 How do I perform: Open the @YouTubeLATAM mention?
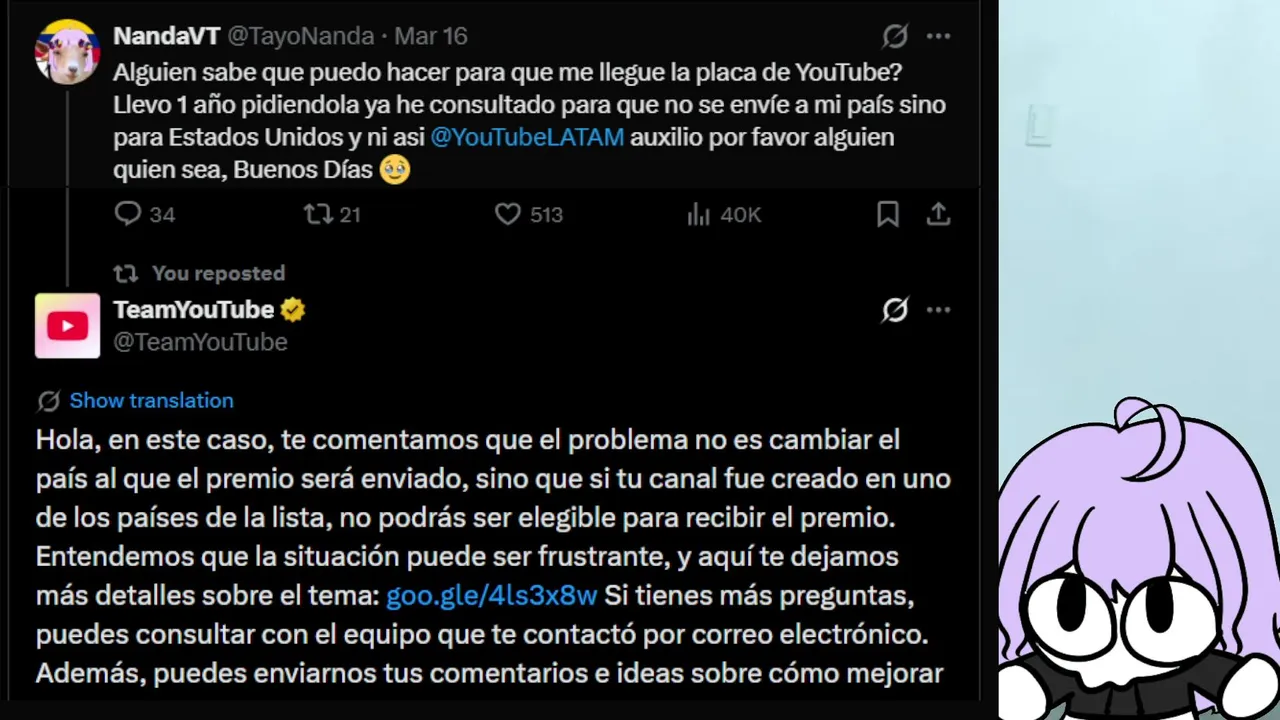click(527, 137)
